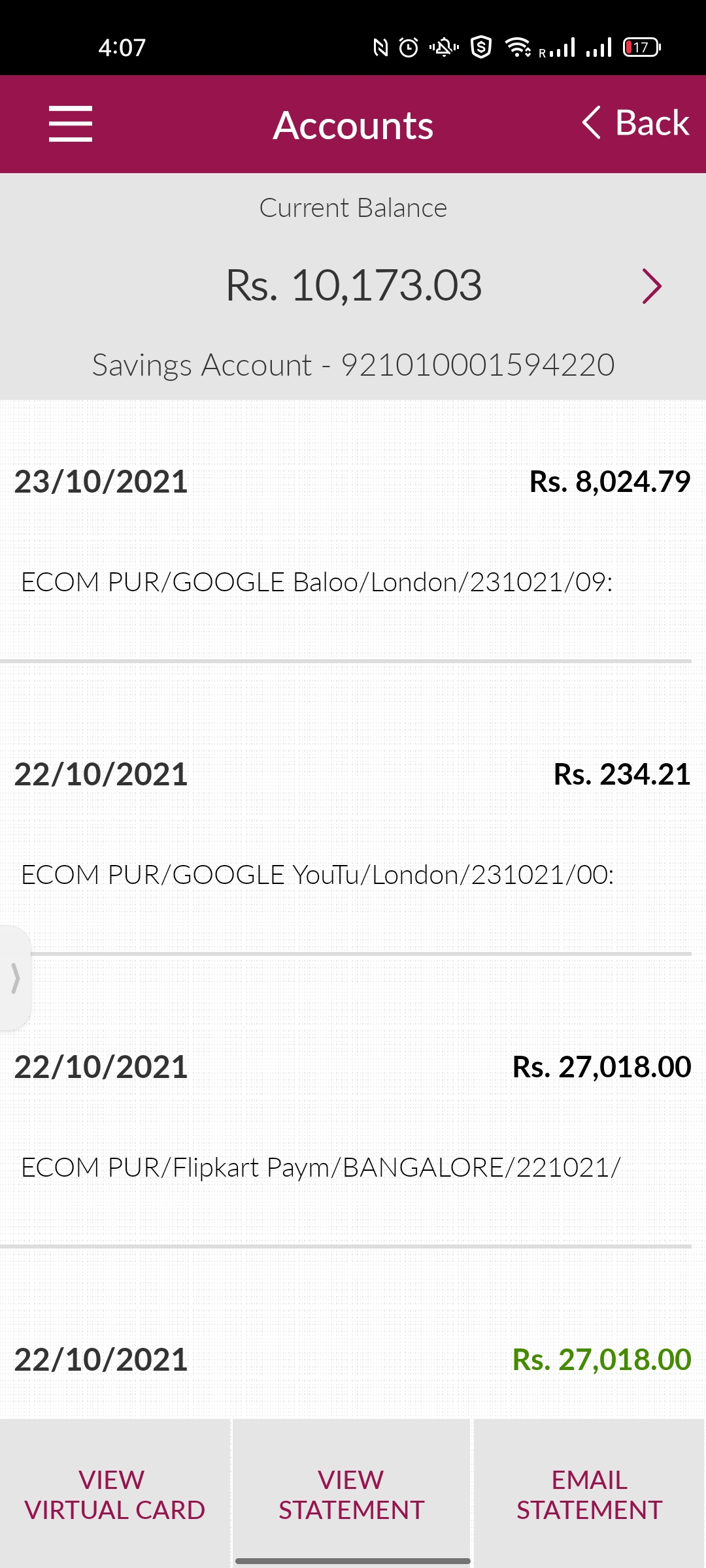Screen dimensions: 706x1568
Task: Open the Rs. 8,024.79 GOOGLE Baloo transaction
Action: [353, 531]
